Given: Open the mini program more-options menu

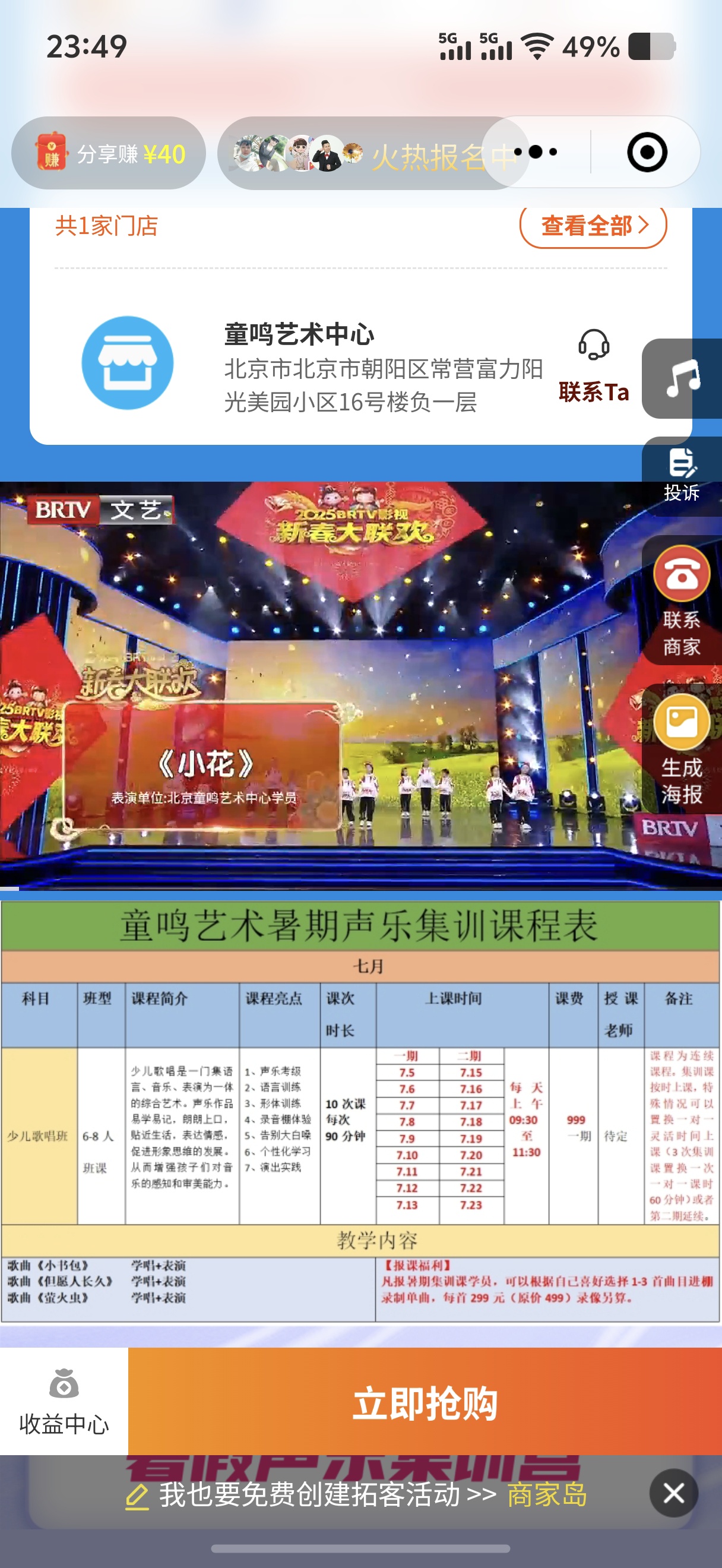Looking at the screenshot, I should tap(536, 152).
